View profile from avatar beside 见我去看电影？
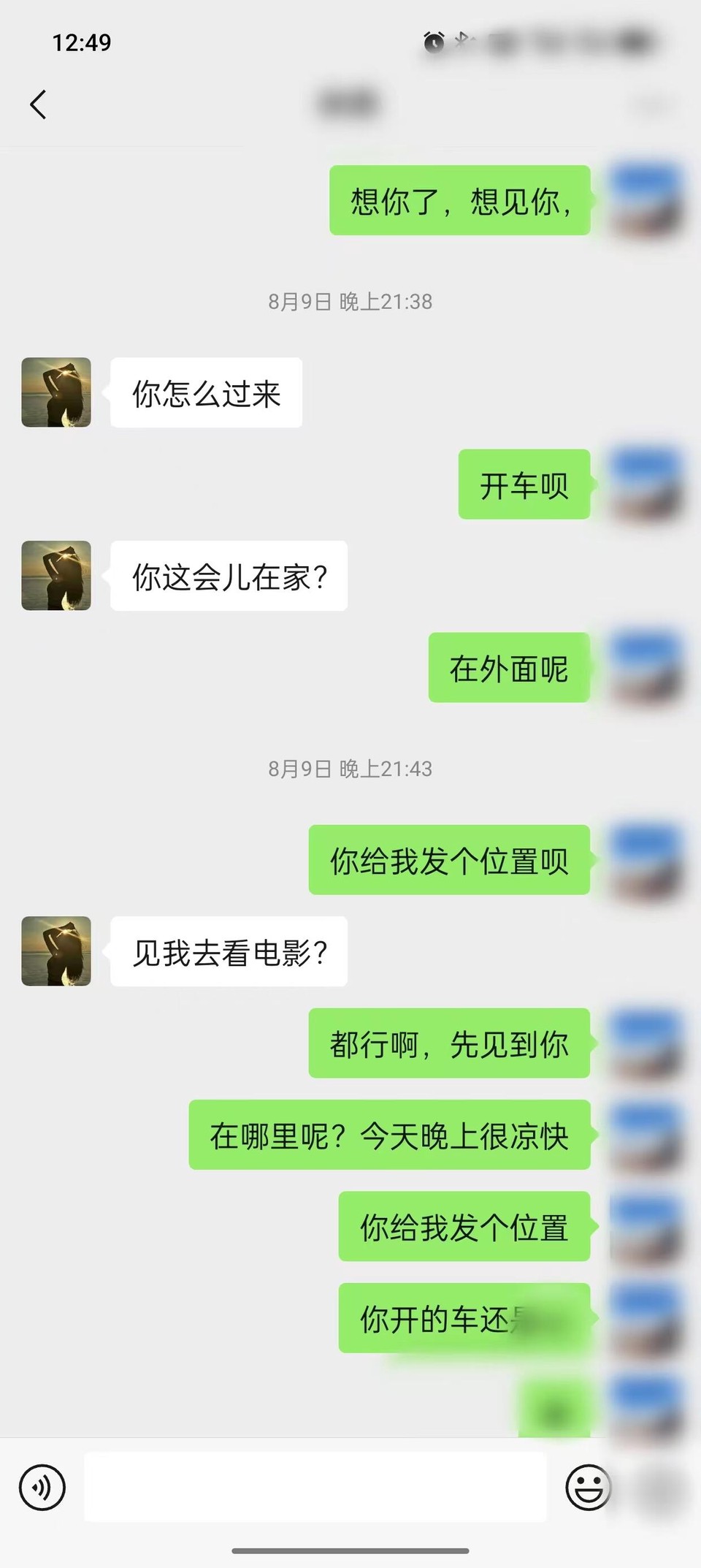Image resolution: width=701 pixels, height=1568 pixels. coord(56,951)
